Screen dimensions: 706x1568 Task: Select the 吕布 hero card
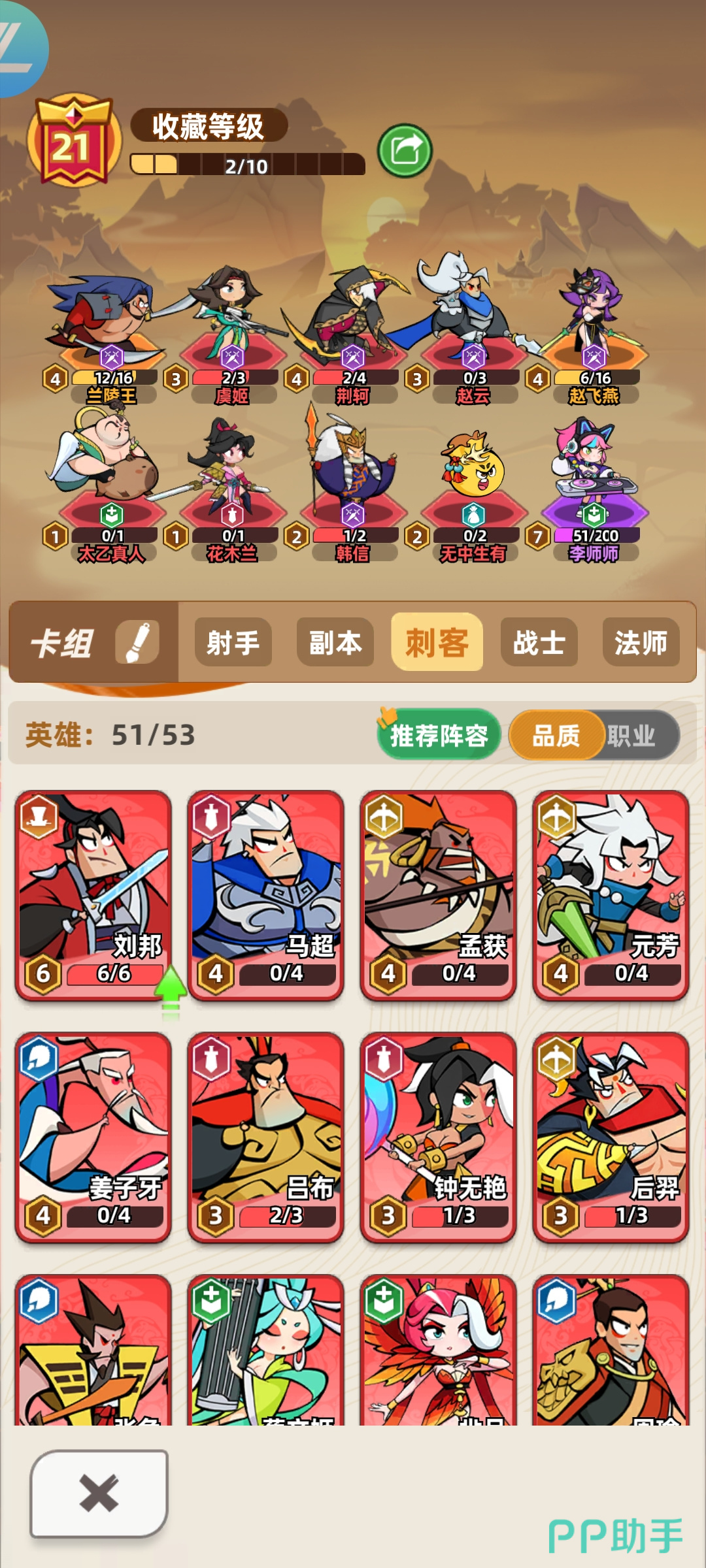(265, 1135)
